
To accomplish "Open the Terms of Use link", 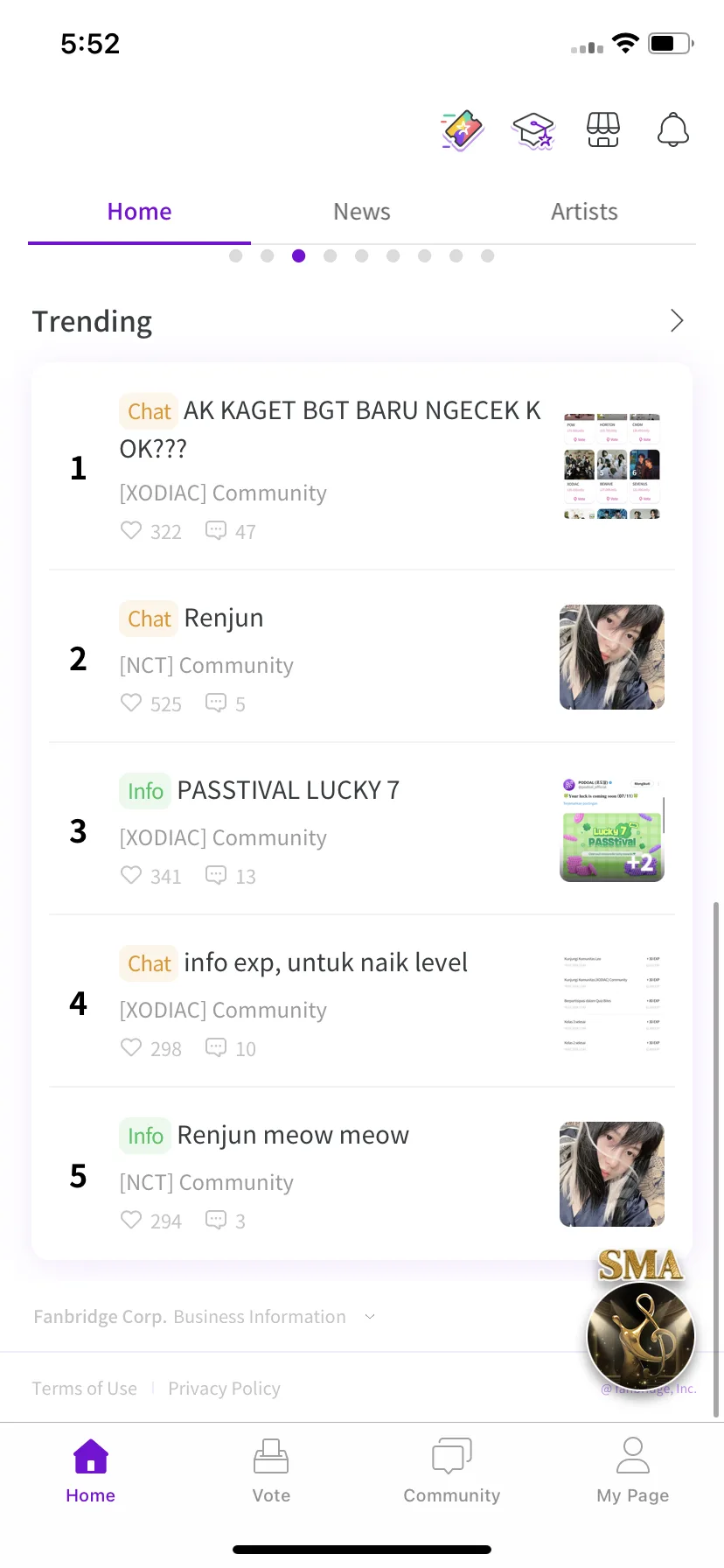I will tap(85, 1389).
